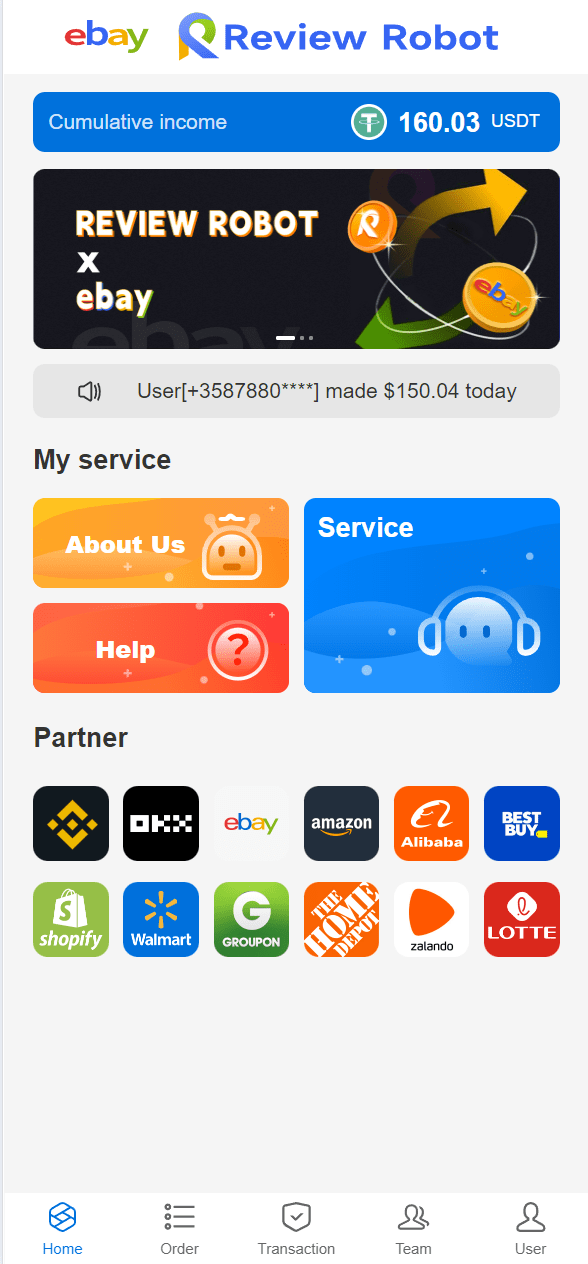Screen dimensions: 588x1264
Task: Open the User tab
Action: click(530, 1229)
